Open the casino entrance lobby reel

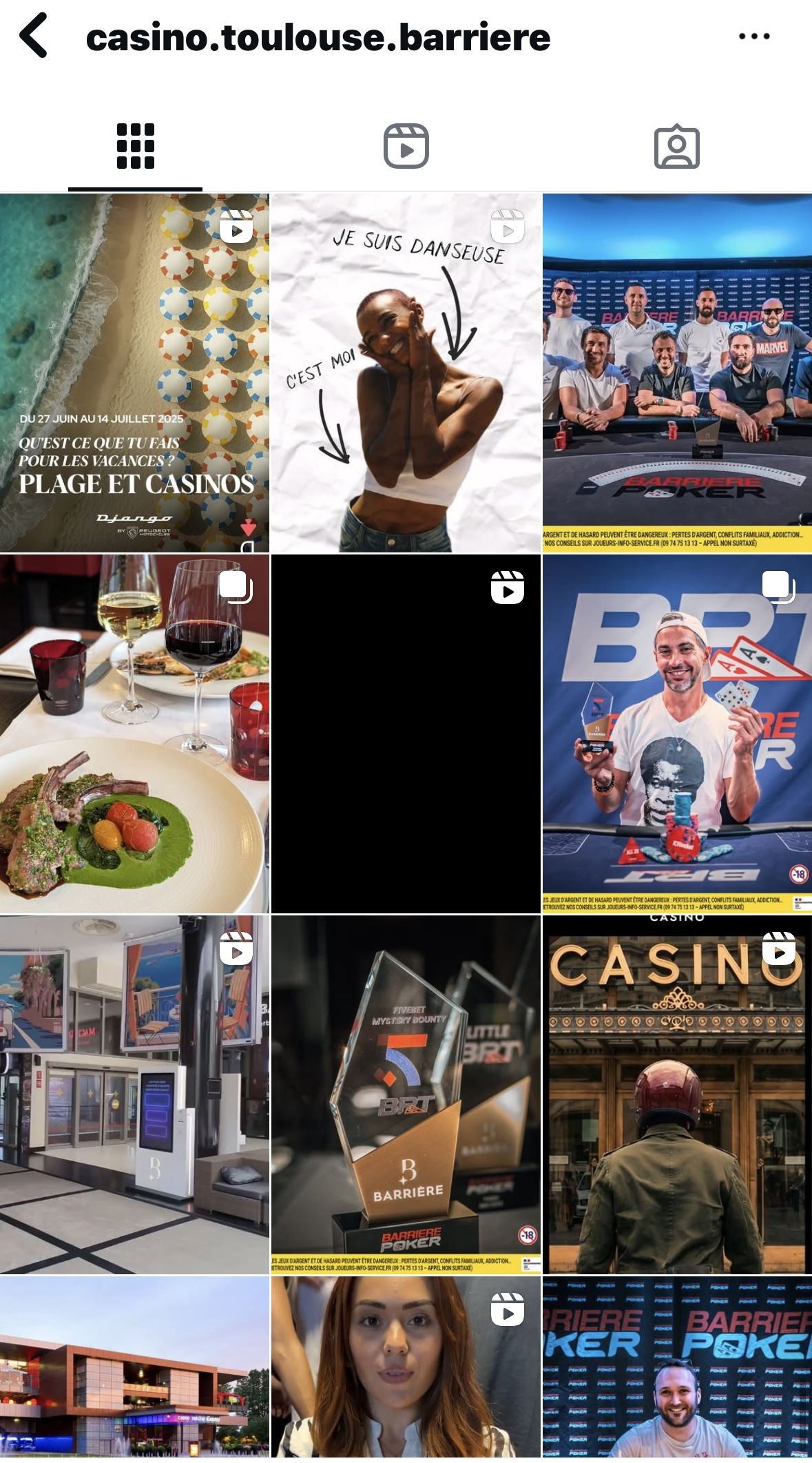[x=134, y=1094]
